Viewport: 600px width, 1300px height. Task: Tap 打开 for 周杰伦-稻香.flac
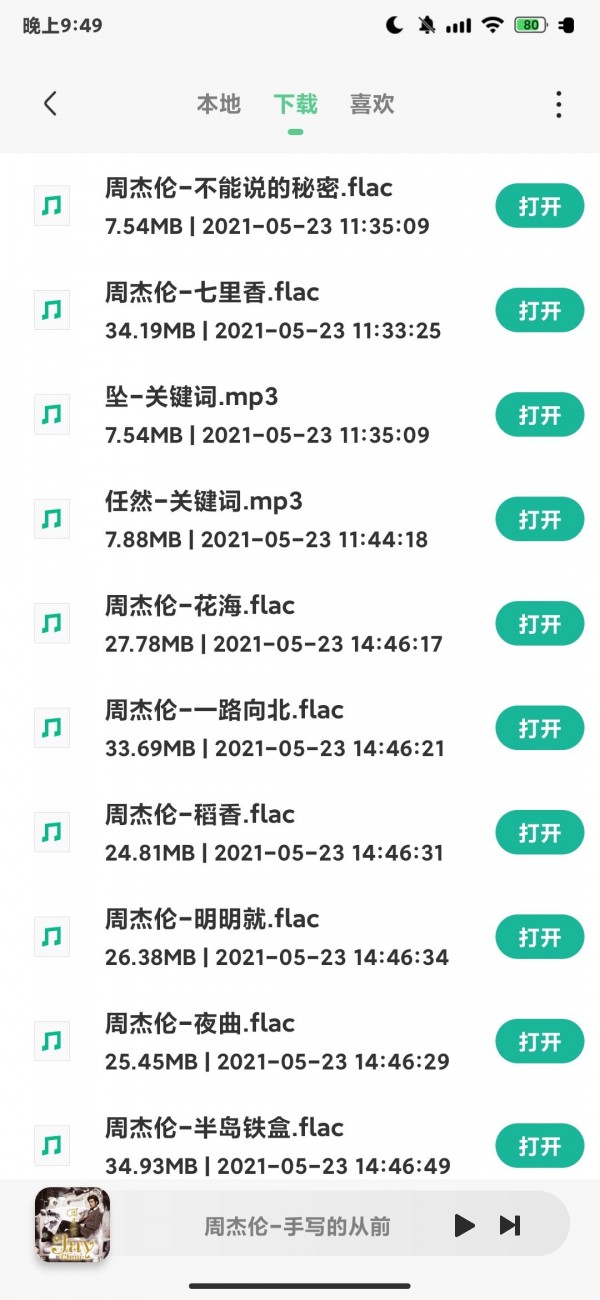tap(539, 833)
